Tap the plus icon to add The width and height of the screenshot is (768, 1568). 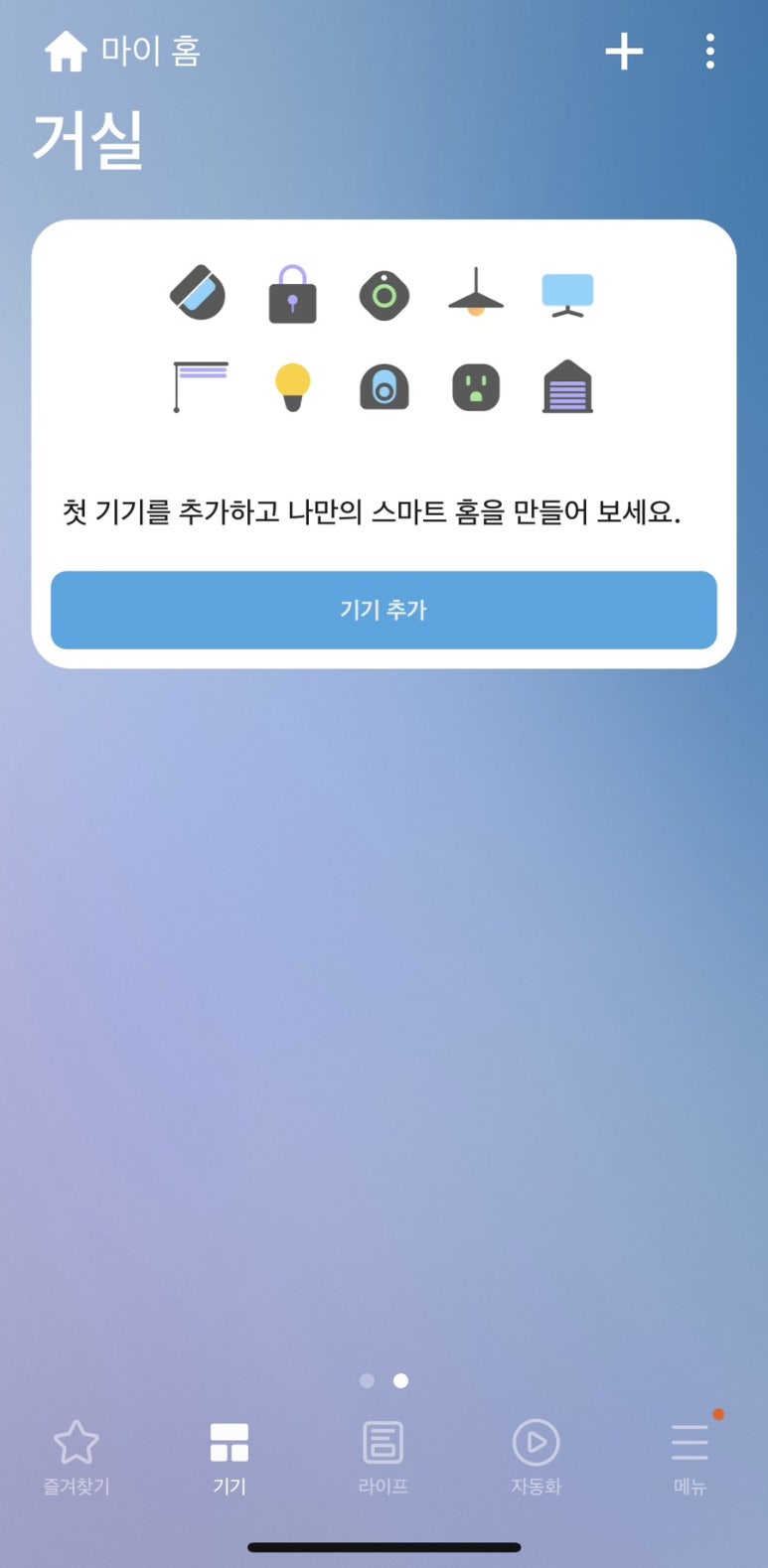point(624,52)
